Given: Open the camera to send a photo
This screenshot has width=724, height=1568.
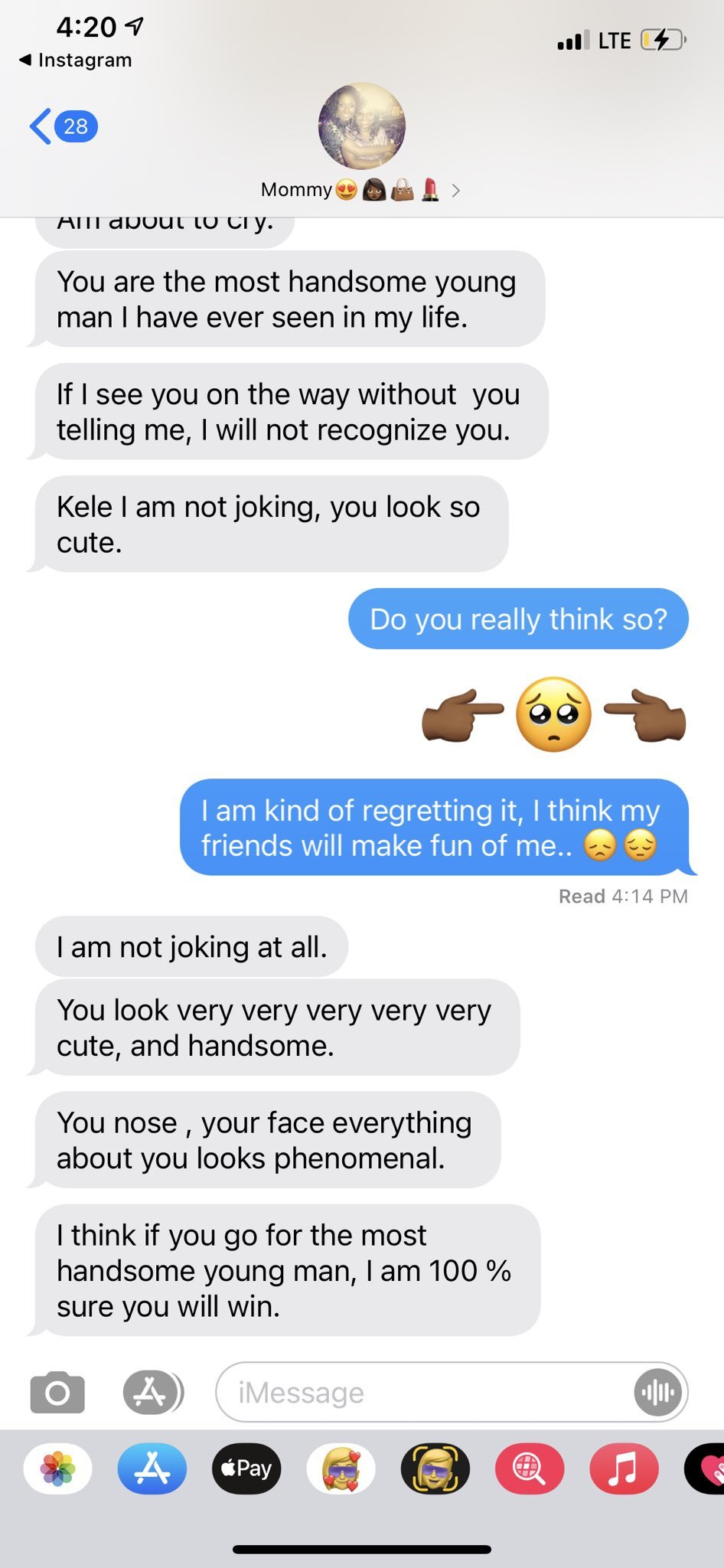Looking at the screenshot, I should tap(57, 1392).
